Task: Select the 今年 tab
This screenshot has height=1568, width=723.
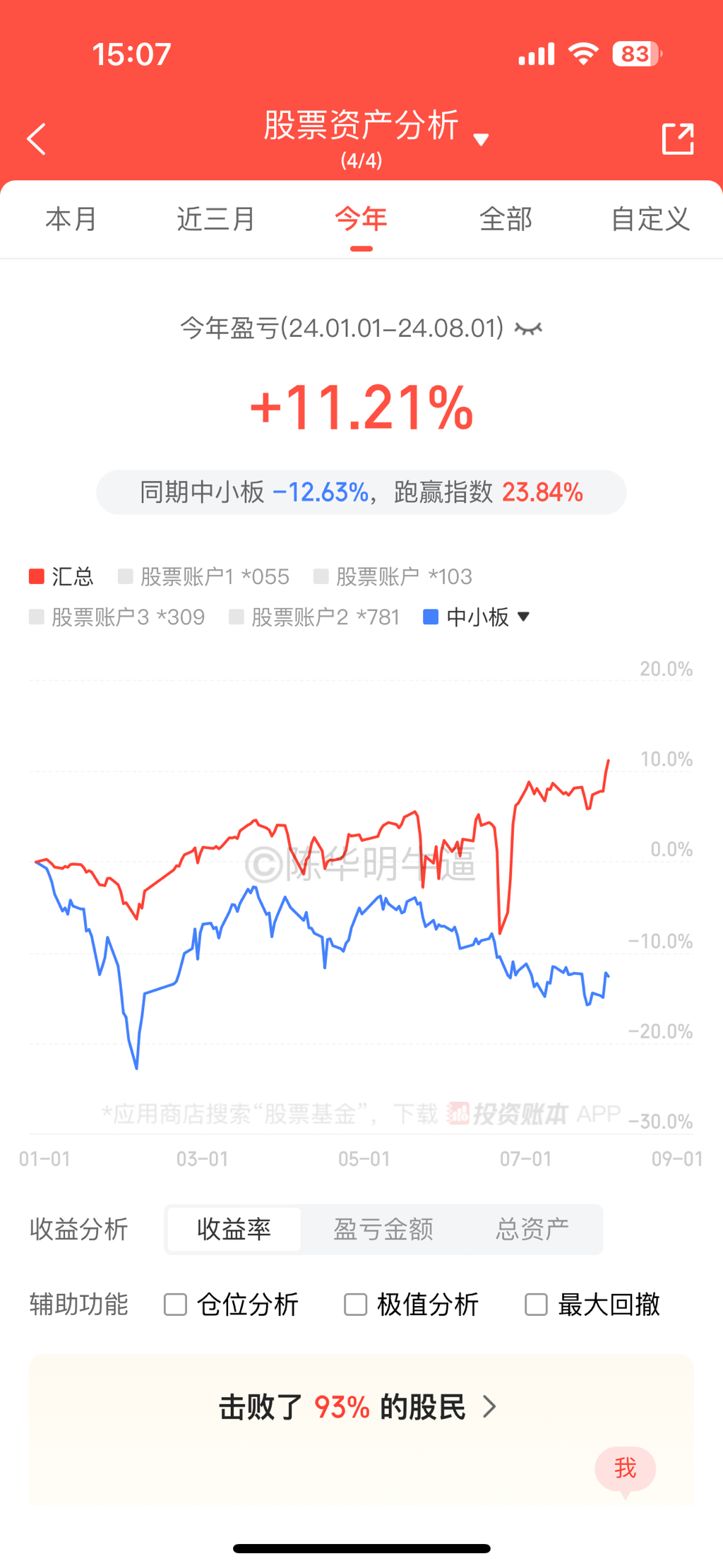Action: tap(361, 219)
